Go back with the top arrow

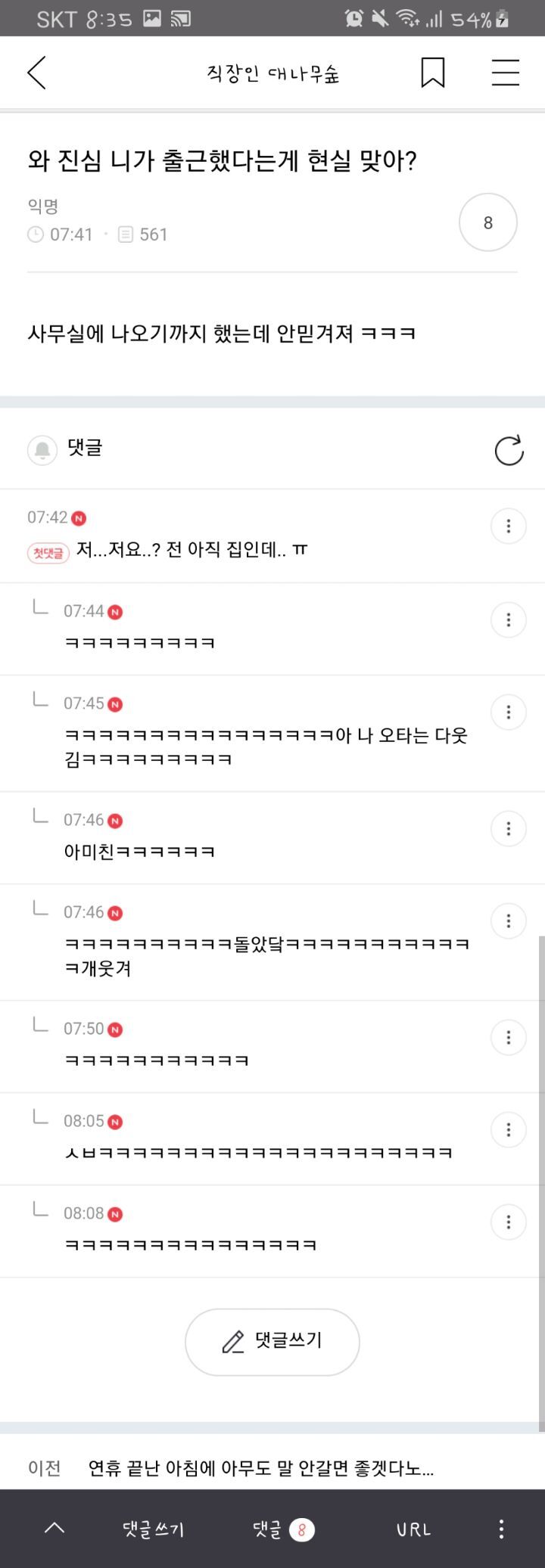36,73
